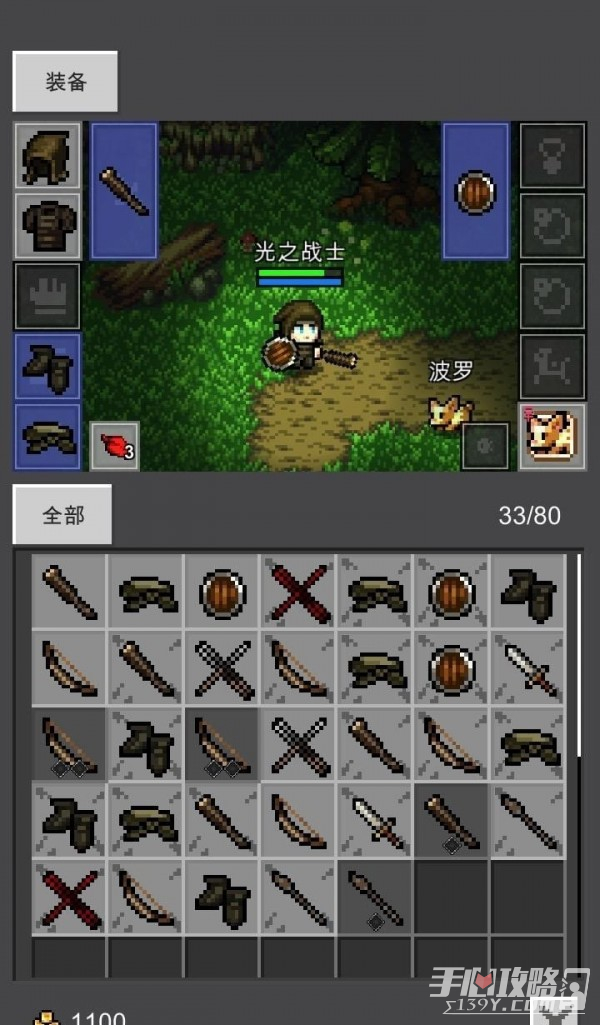Select the equipped wooden club weapon slot
The height and width of the screenshot is (1025, 600).
click(124, 190)
